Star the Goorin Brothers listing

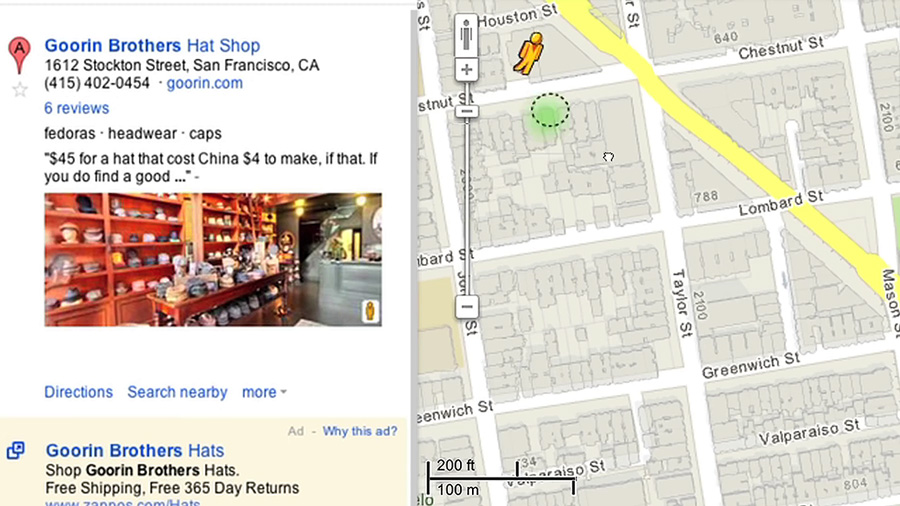pos(19,90)
